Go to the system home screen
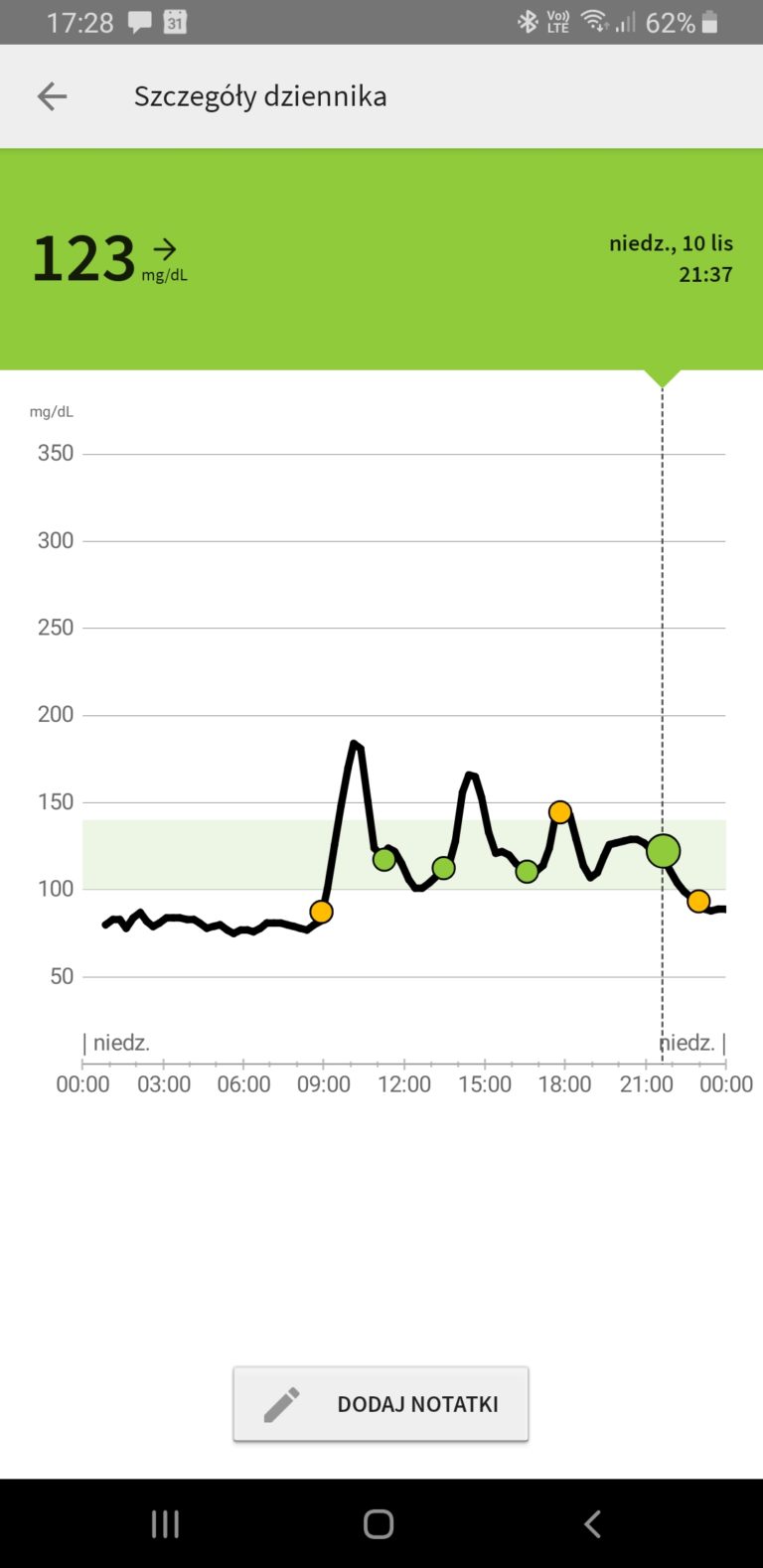The height and width of the screenshot is (1568, 763). (x=379, y=1523)
